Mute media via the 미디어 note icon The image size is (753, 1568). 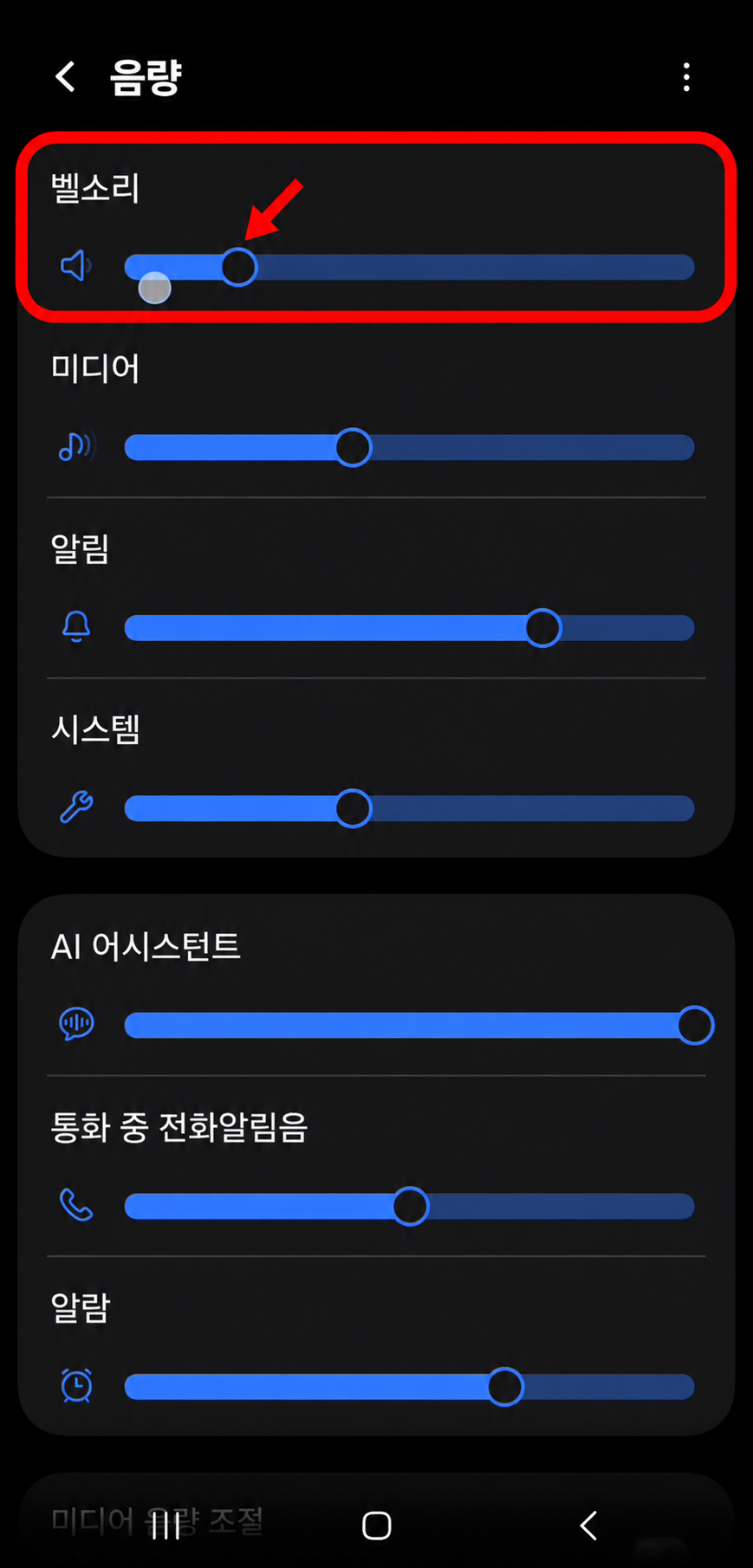click(75, 447)
